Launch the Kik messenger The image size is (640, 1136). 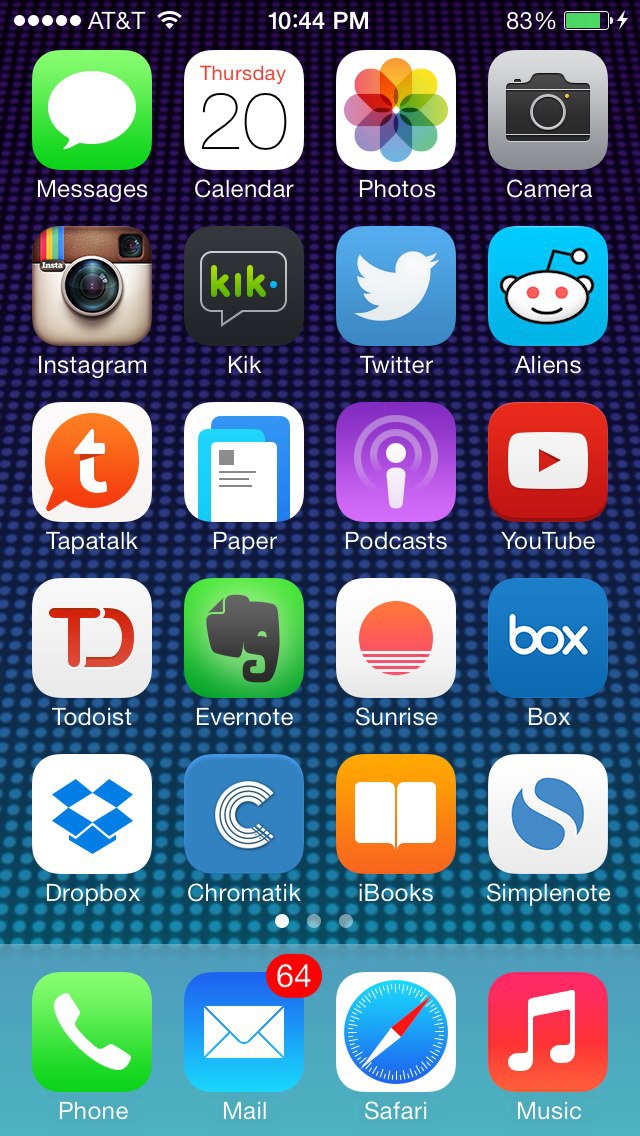coord(244,286)
